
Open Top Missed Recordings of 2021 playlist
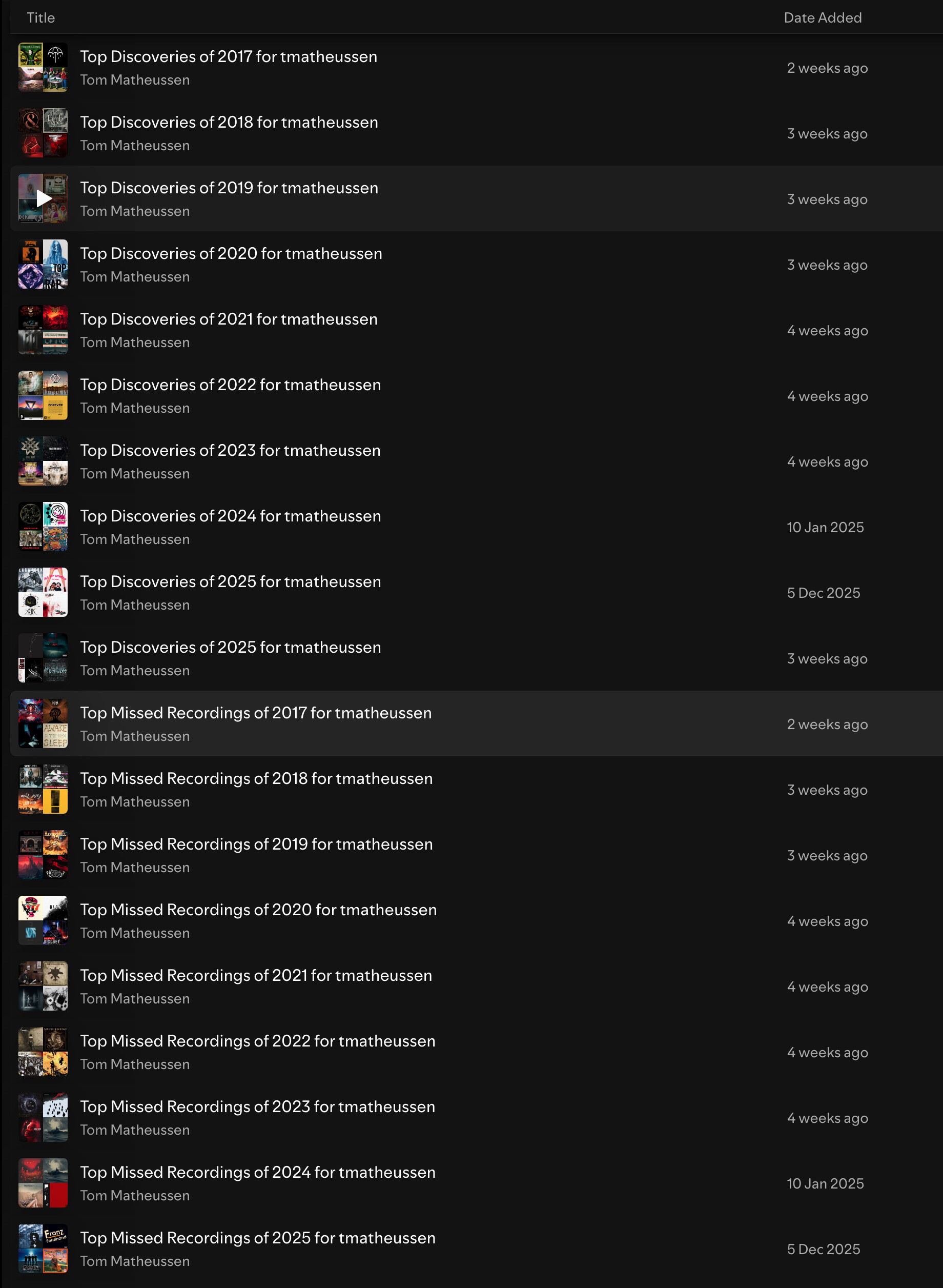256,976
